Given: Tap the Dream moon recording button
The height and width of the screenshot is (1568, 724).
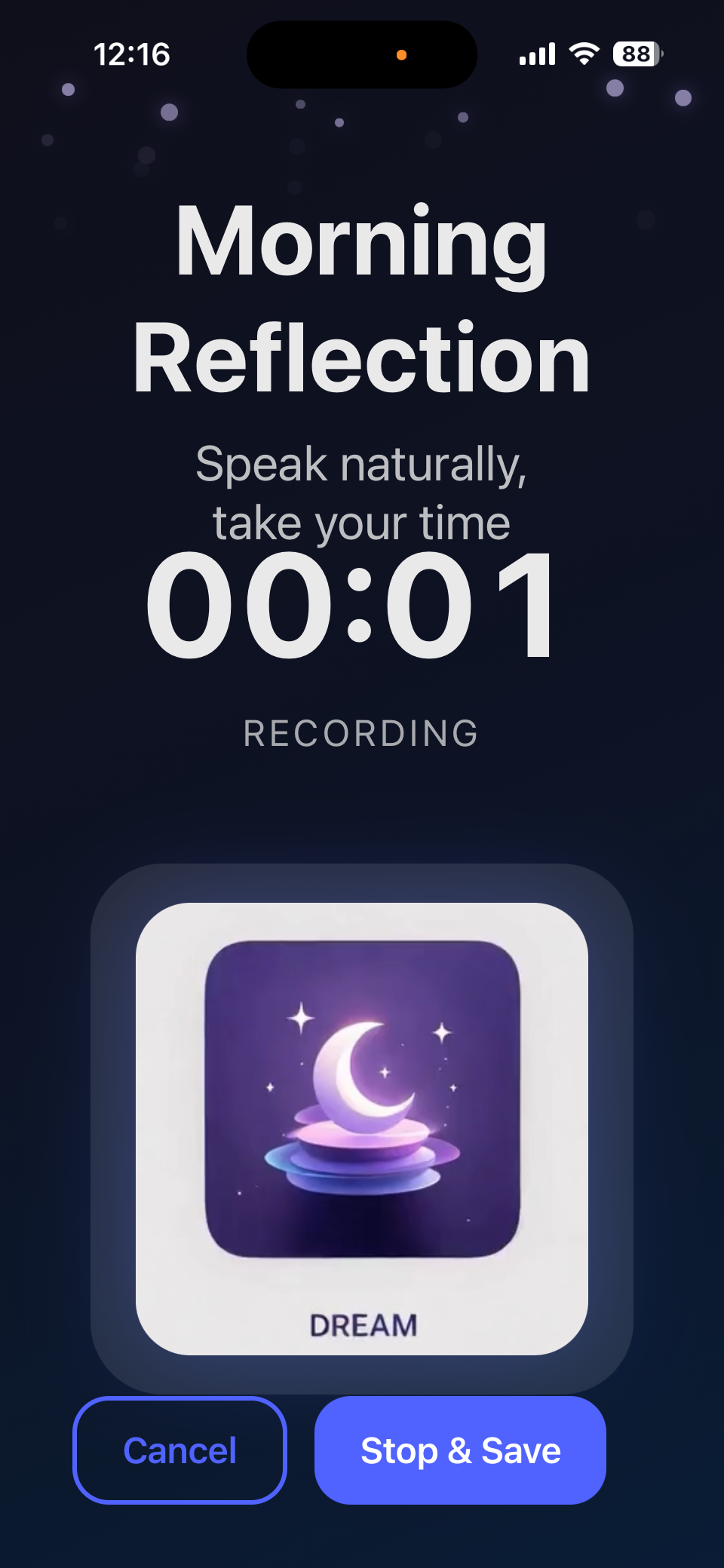Looking at the screenshot, I should (362, 1128).
